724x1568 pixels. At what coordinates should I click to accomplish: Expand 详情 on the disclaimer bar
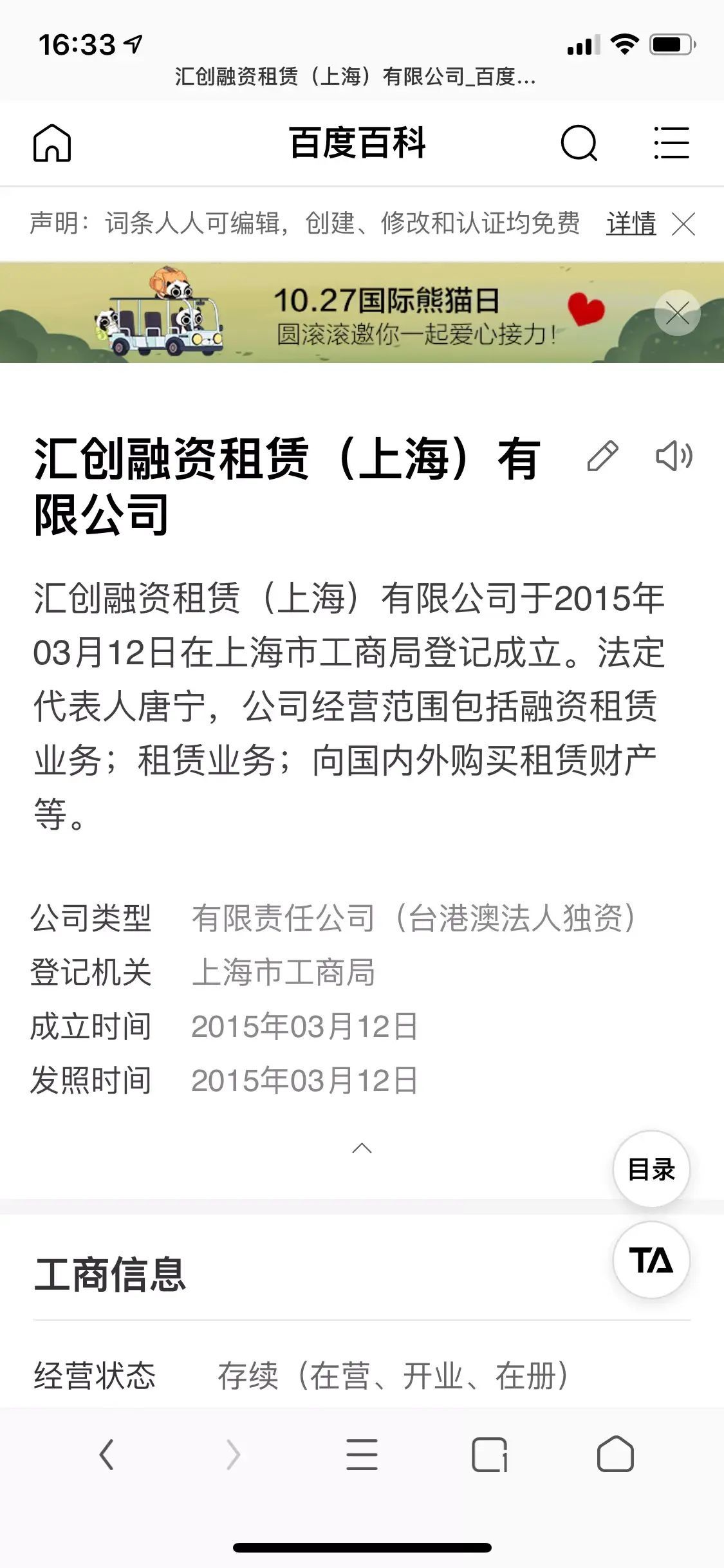point(630,225)
